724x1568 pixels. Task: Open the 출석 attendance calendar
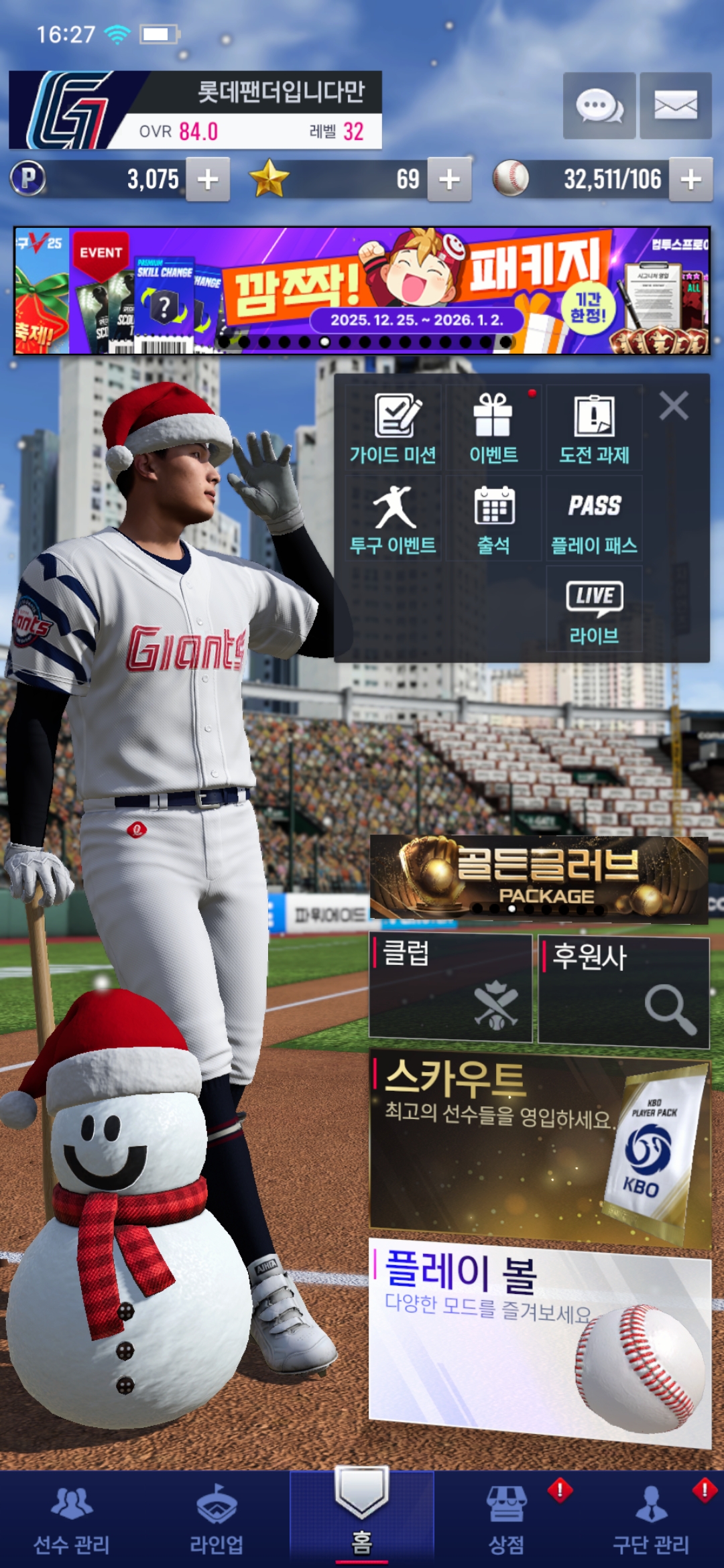click(493, 519)
